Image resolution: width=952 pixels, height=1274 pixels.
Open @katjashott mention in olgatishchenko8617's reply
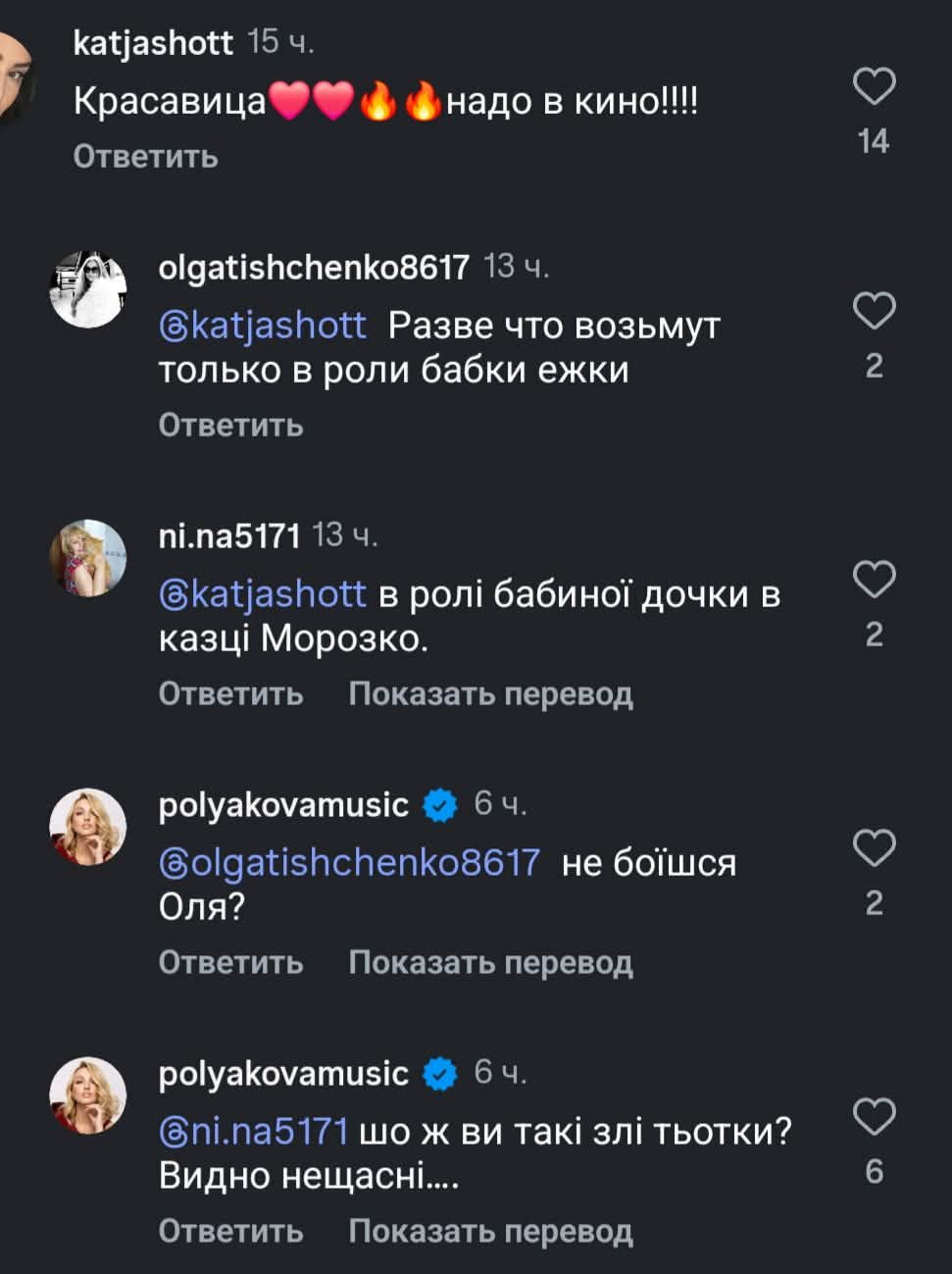tap(263, 325)
